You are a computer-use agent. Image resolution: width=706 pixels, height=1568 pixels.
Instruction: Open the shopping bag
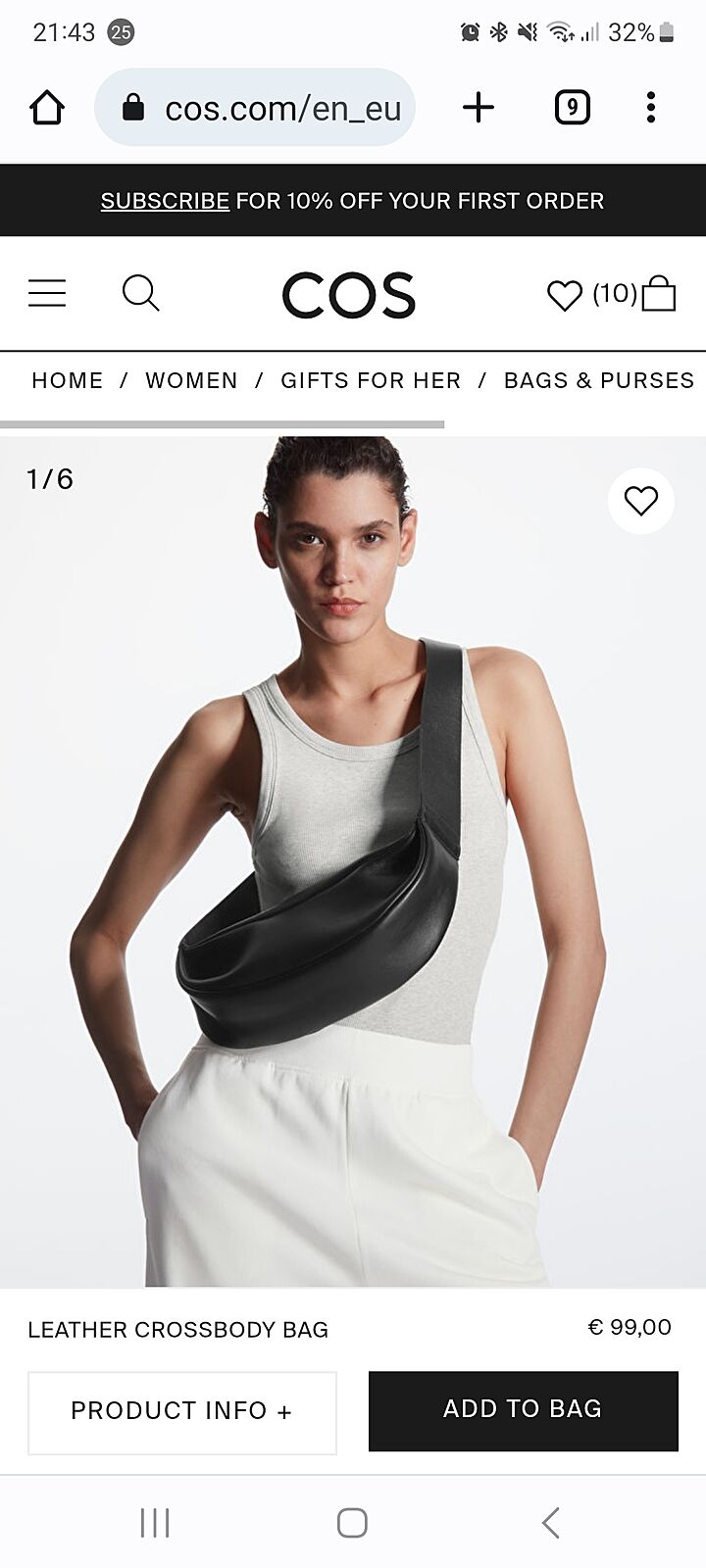[659, 293]
